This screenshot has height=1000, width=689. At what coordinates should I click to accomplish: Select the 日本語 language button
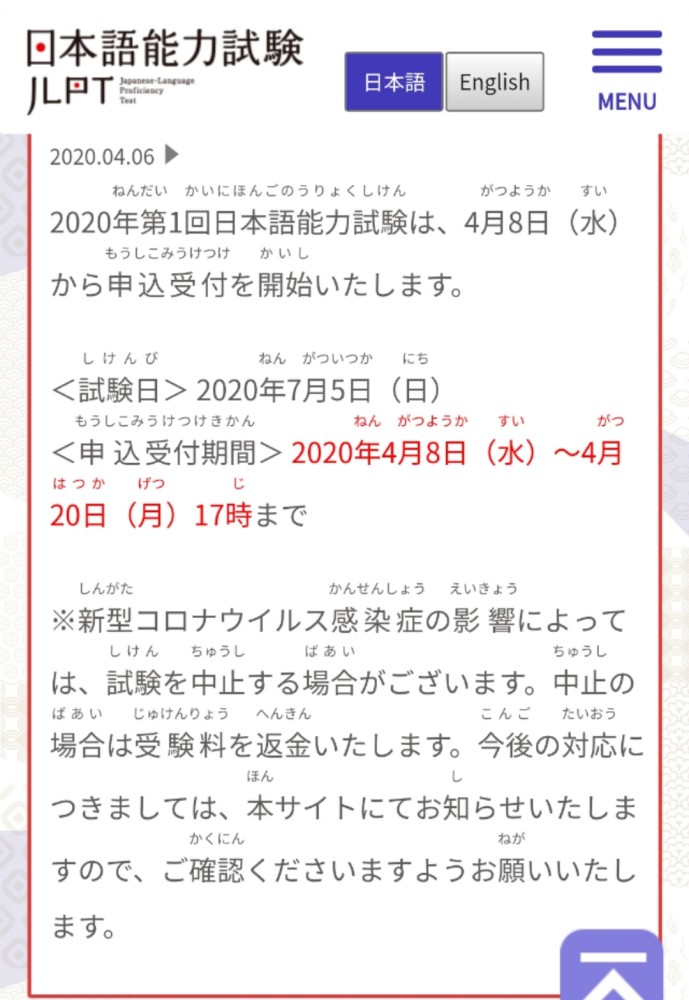[x=394, y=82]
